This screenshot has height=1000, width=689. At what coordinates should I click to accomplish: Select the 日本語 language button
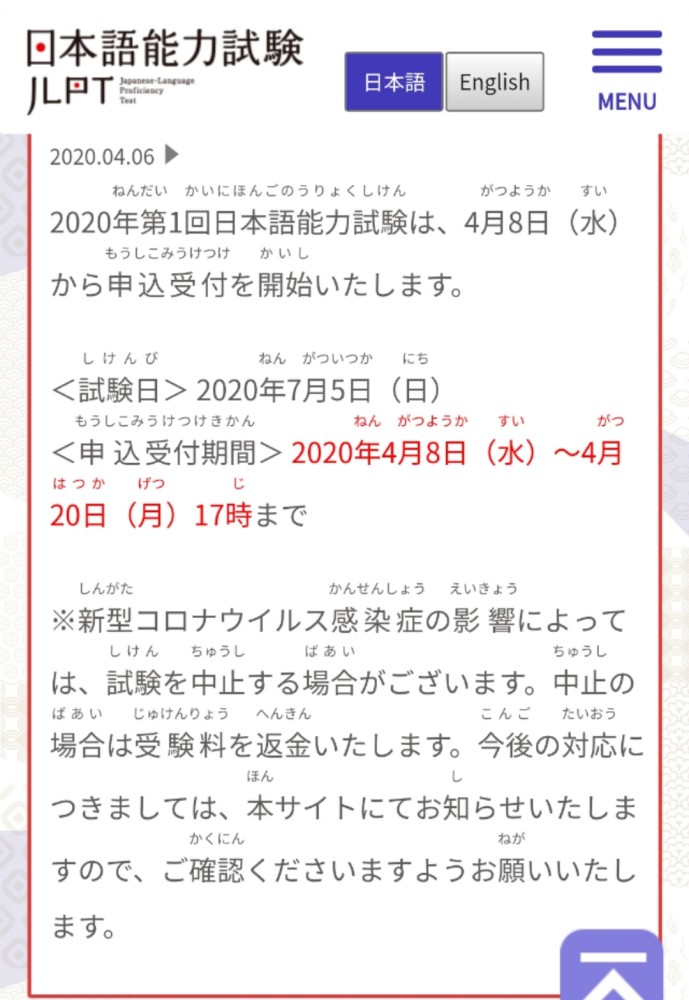[x=394, y=82]
